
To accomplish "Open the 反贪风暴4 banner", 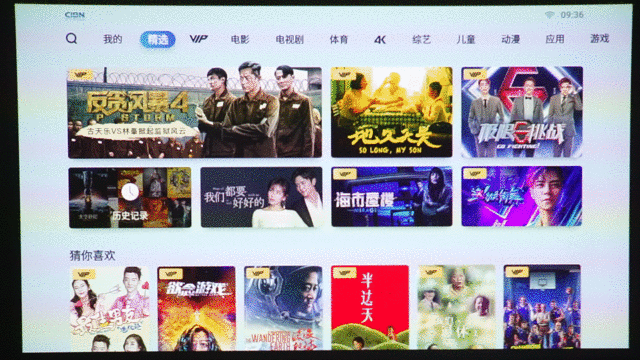I will tap(195, 113).
